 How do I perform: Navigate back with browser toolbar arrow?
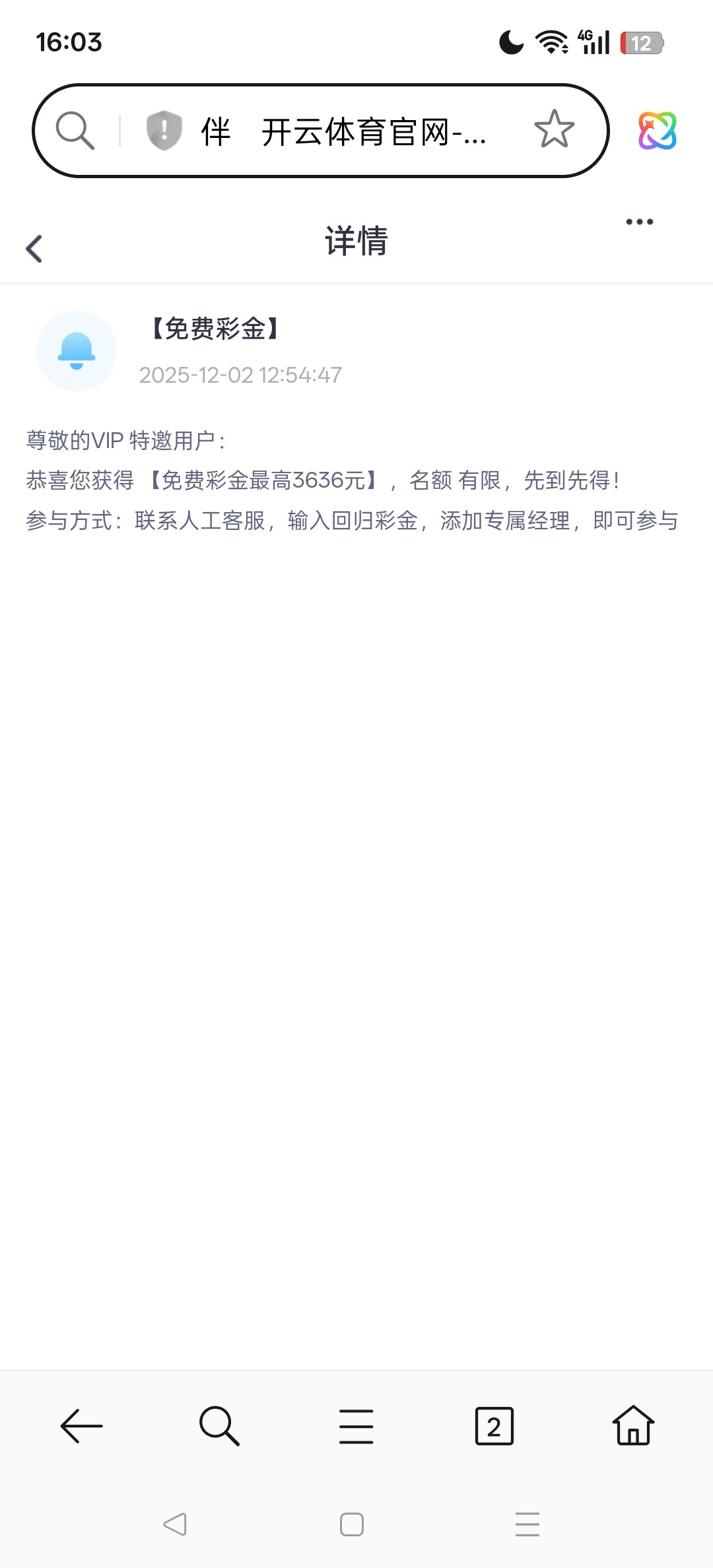click(82, 1426)
